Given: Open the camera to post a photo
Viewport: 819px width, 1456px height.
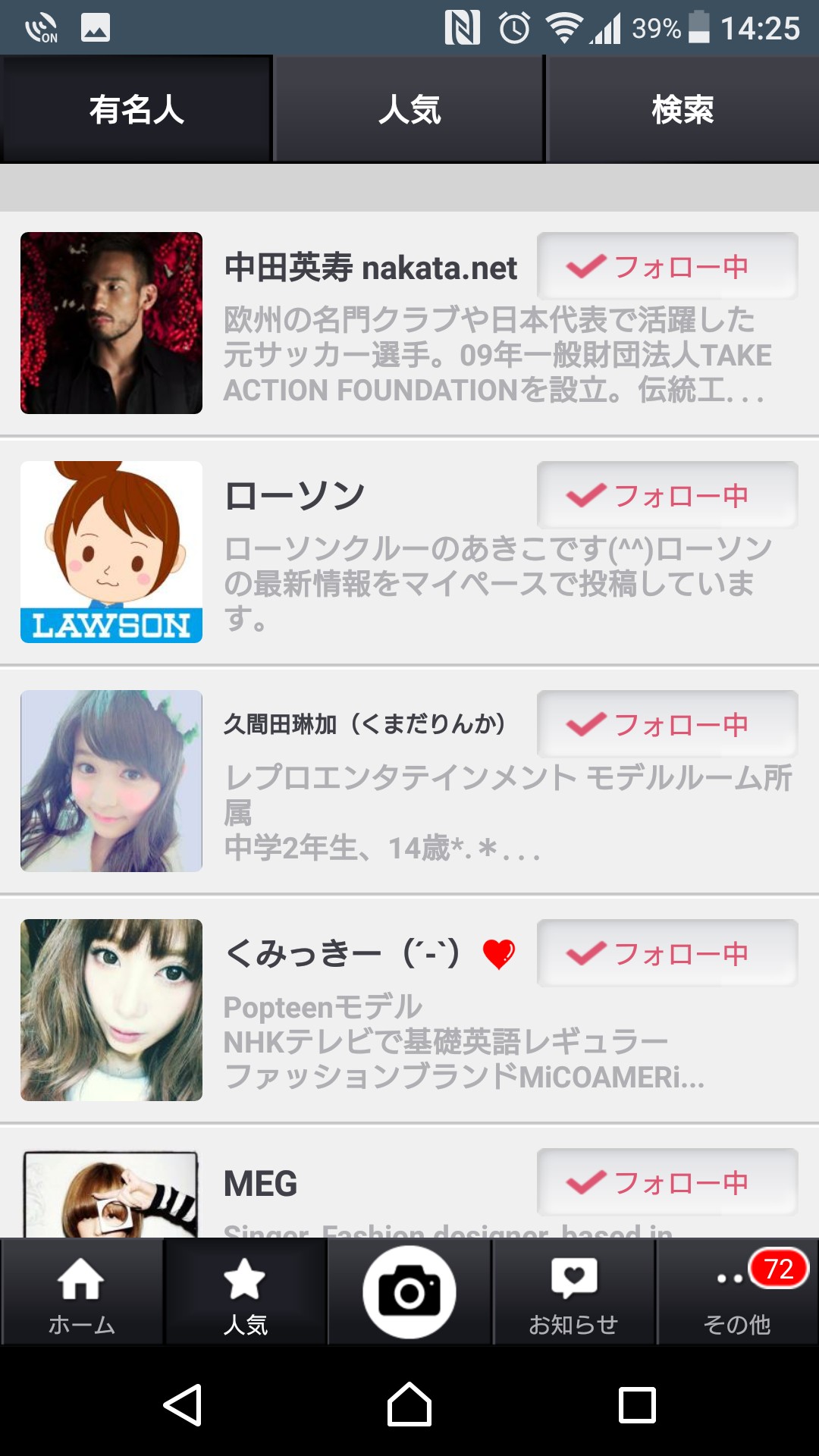Looking at the screenshot, I should coord(409,1292).
